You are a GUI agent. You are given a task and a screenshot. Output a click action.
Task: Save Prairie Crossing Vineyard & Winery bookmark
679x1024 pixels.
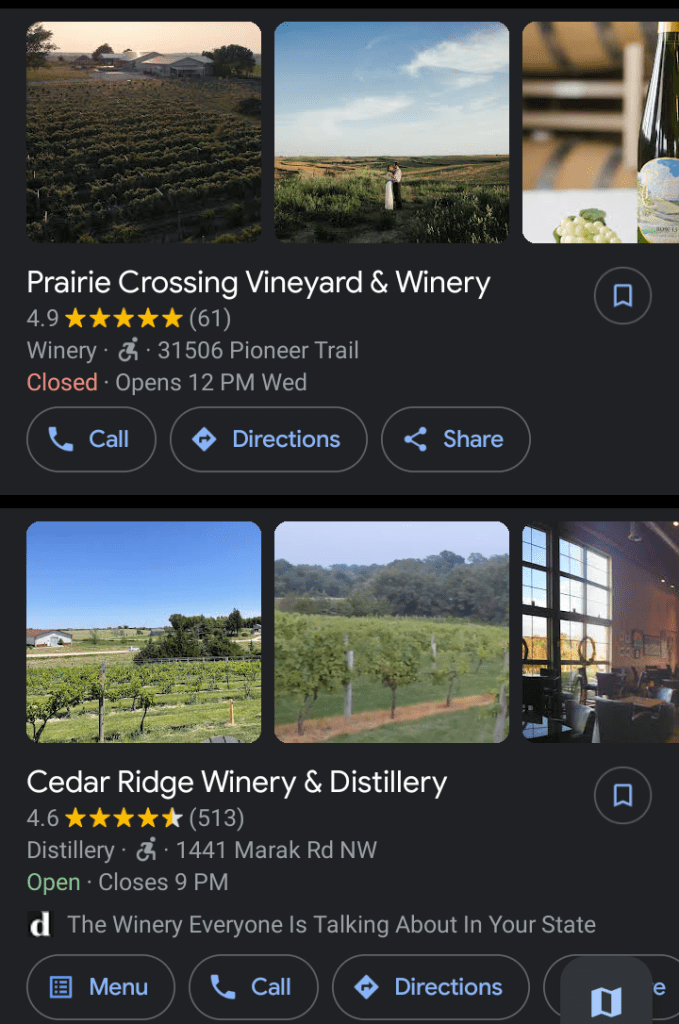pyautogui.click(x=622, y=295)
